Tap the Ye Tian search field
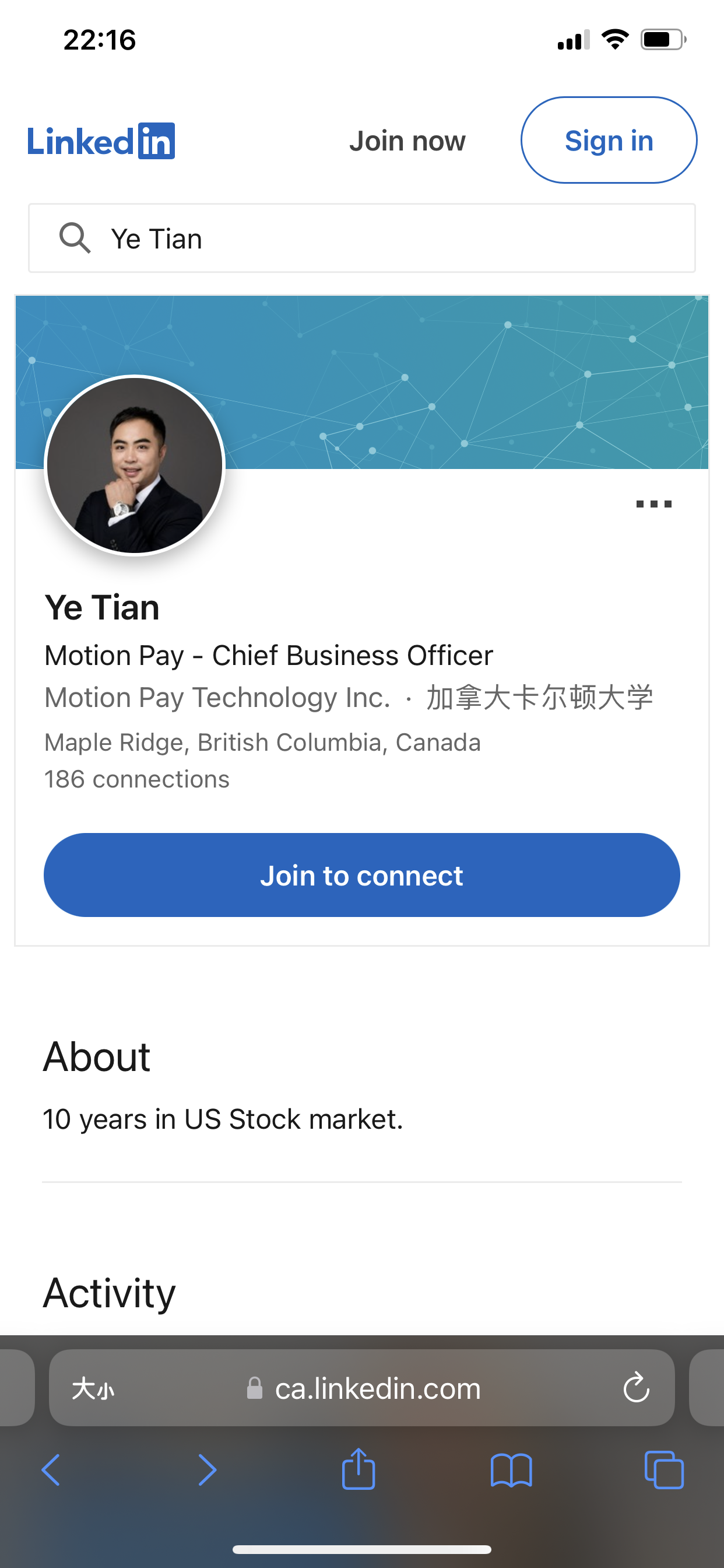Viewport: 724px width, 1568px height. 362,238
